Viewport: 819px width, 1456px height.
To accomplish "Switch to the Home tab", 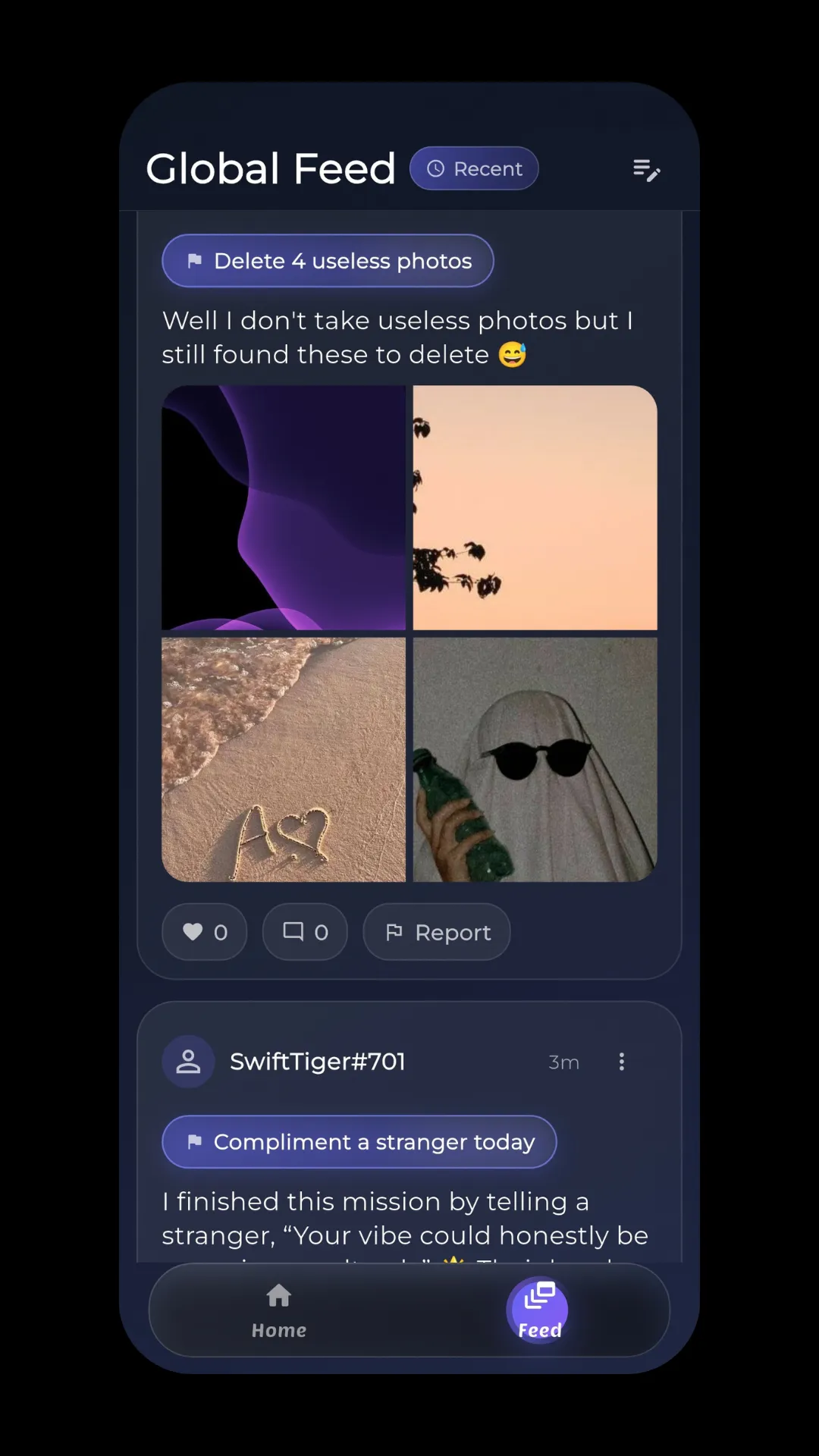I will pyautogui.click(x=279, y=1310).
